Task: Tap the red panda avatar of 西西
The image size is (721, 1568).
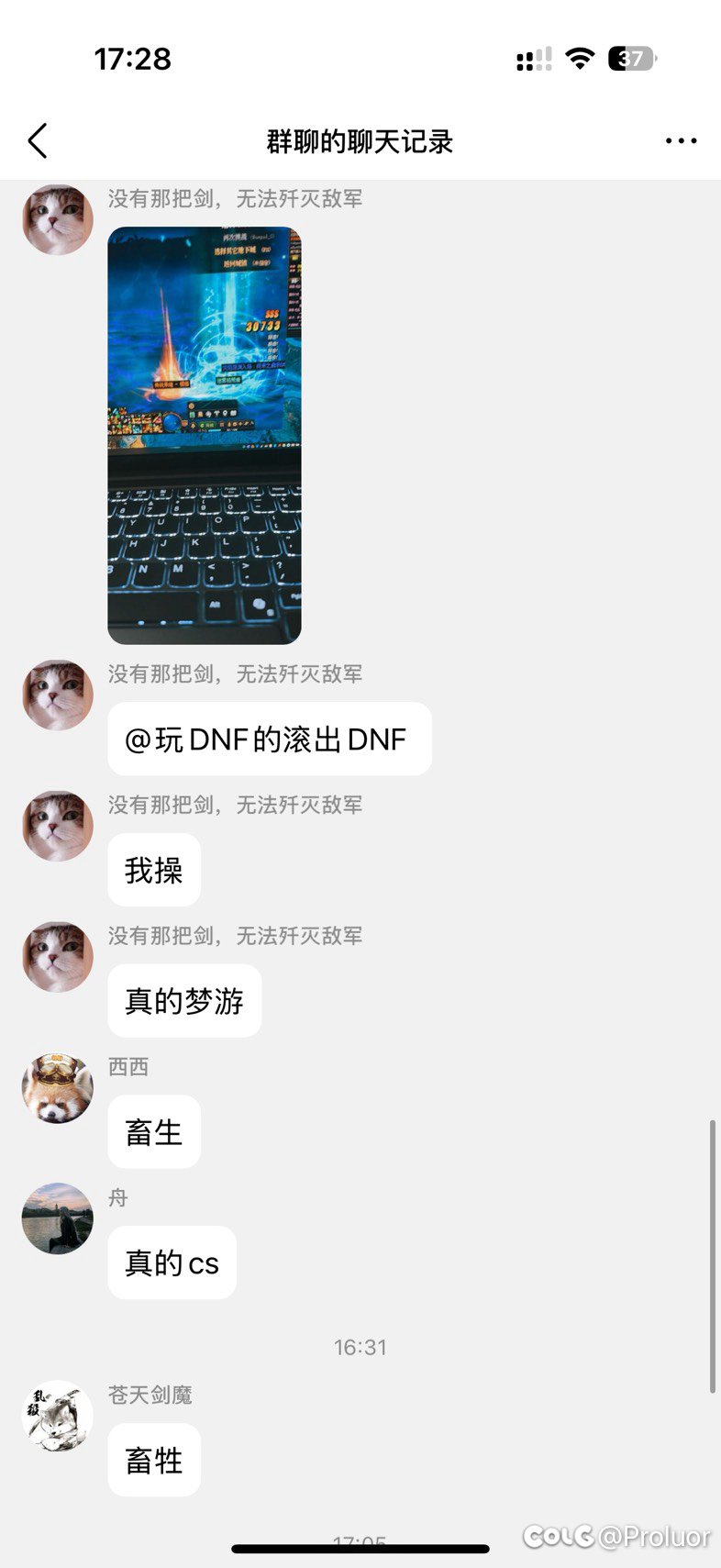Action: pos(57,1088)
